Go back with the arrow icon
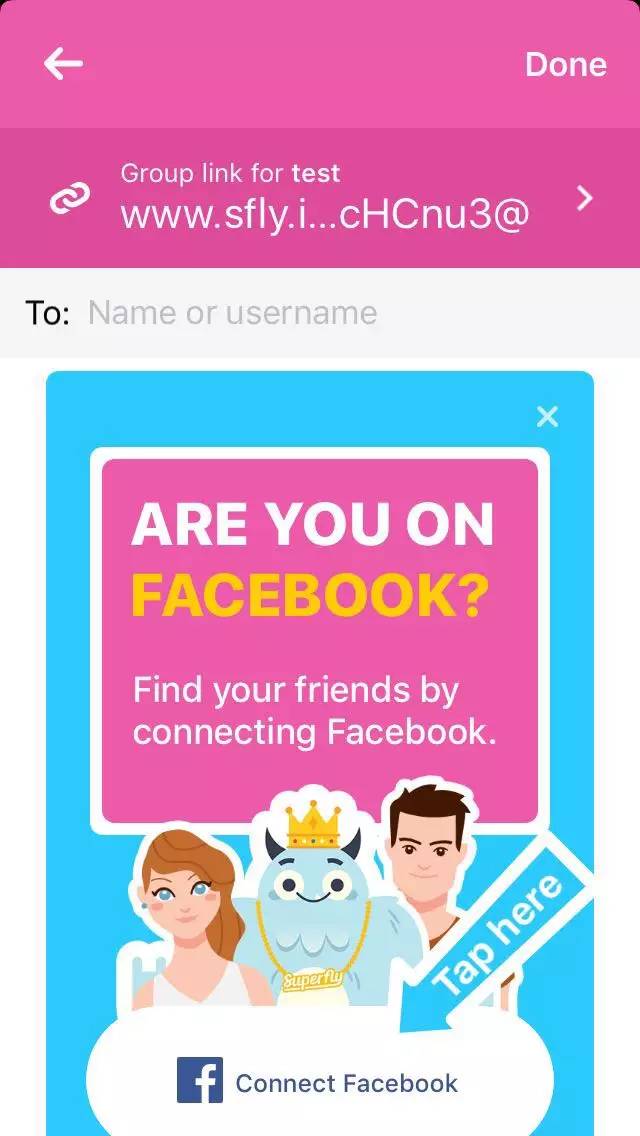640x1136 pixels. point(63,64)
